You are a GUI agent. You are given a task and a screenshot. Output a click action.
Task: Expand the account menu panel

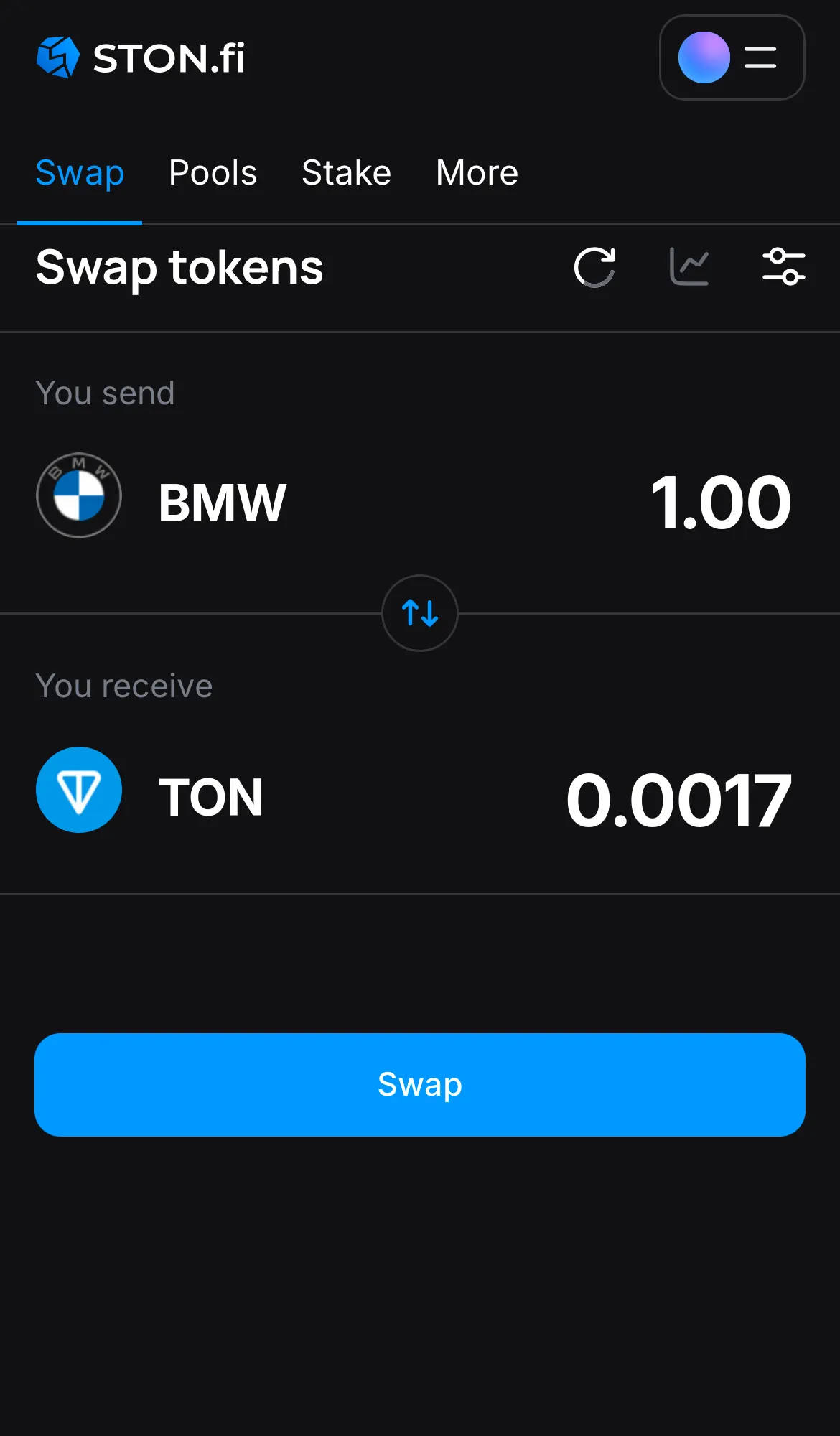(732, 57)
